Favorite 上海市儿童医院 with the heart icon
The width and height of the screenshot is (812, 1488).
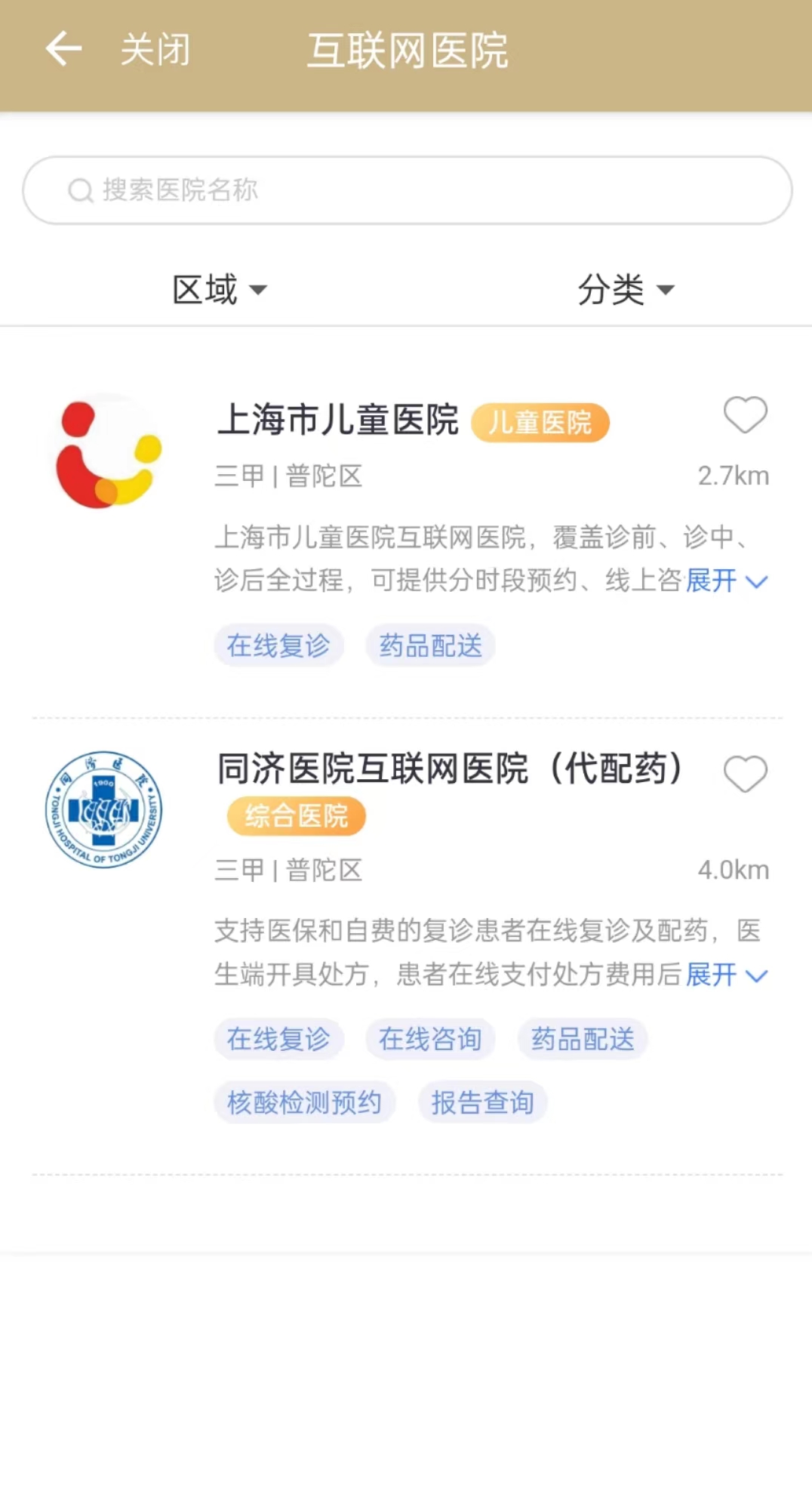point(745,414)
